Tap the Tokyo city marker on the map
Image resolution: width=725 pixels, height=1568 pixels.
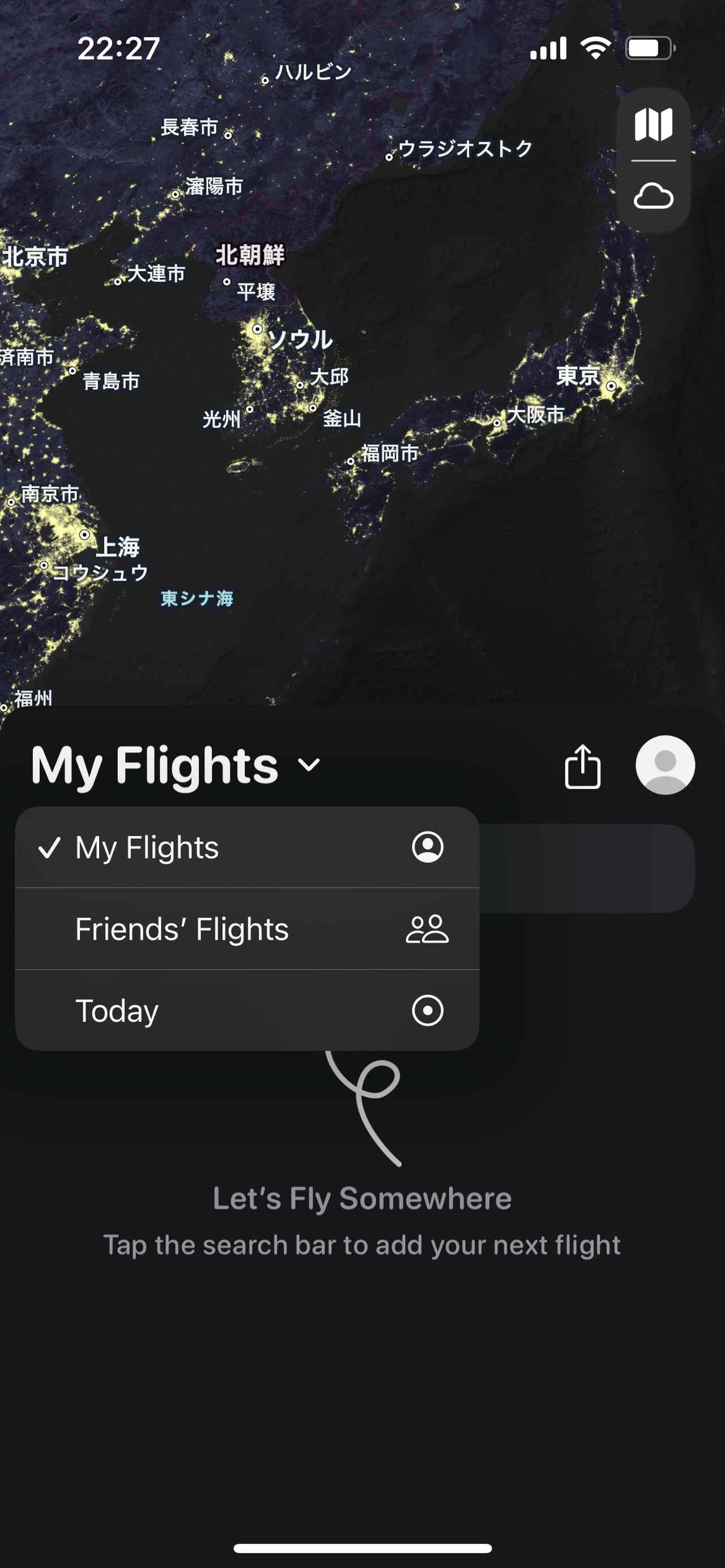tap(611, 387)
